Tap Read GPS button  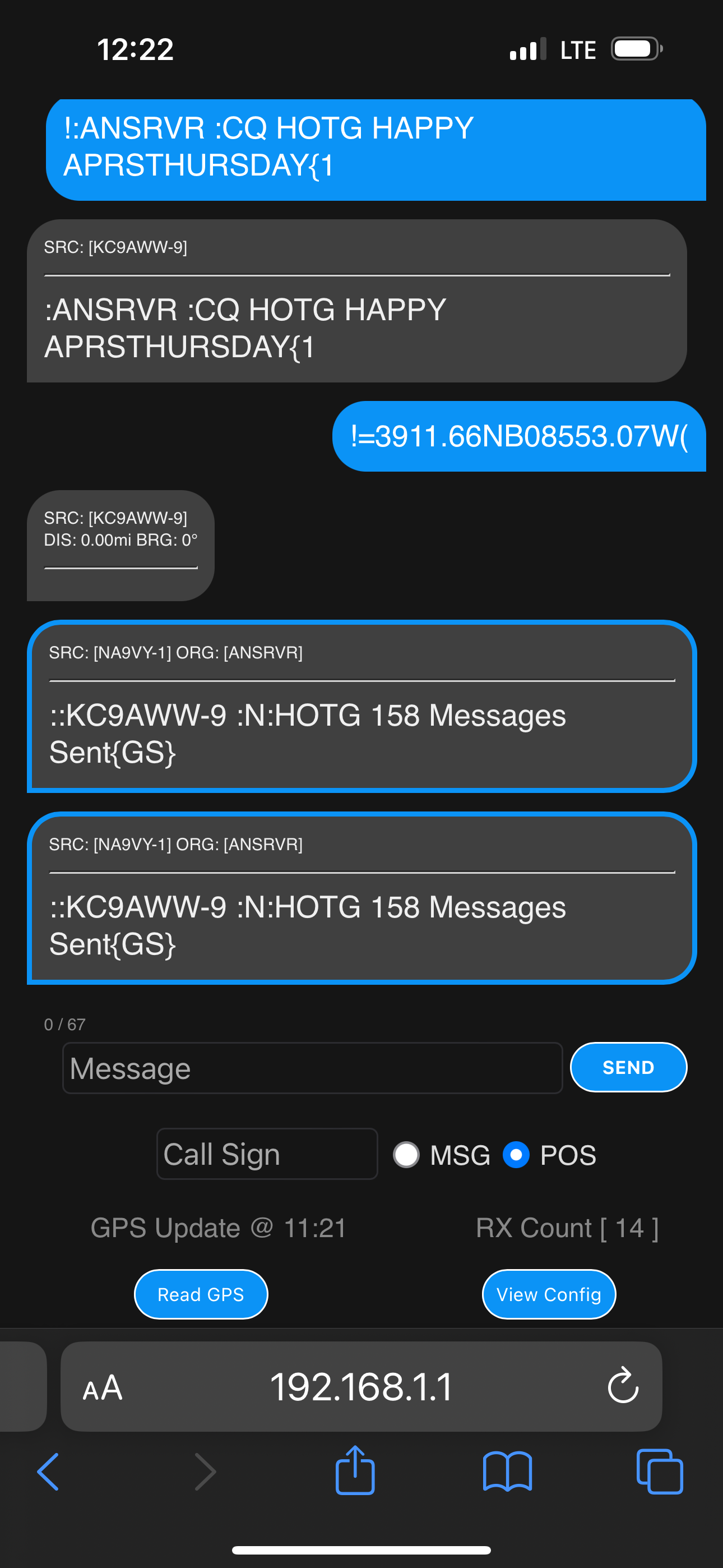[x=201, y=1294]
